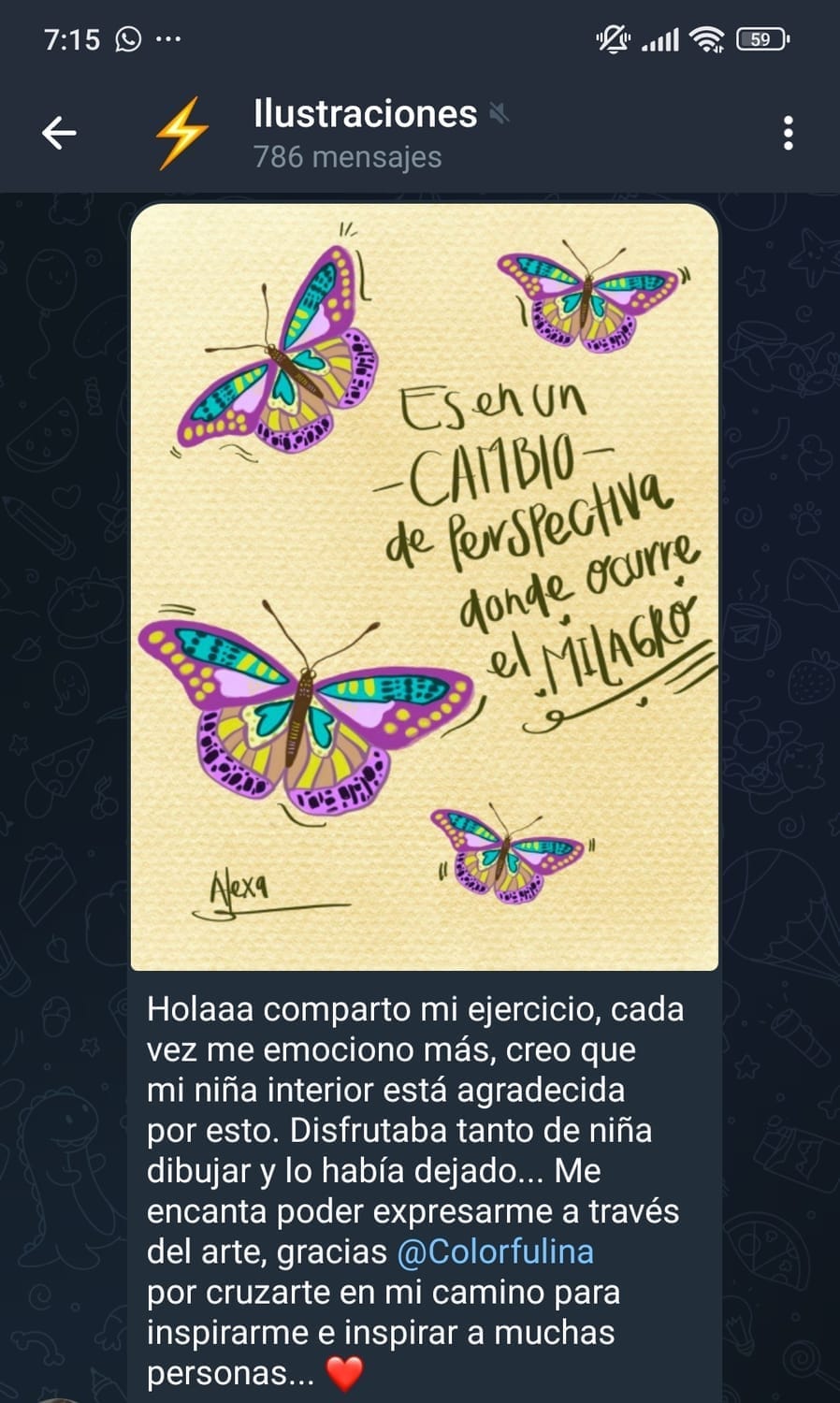Screen dimensions: 840x1403
Task: Open the three-dot overflow menu
Action: 788,134
